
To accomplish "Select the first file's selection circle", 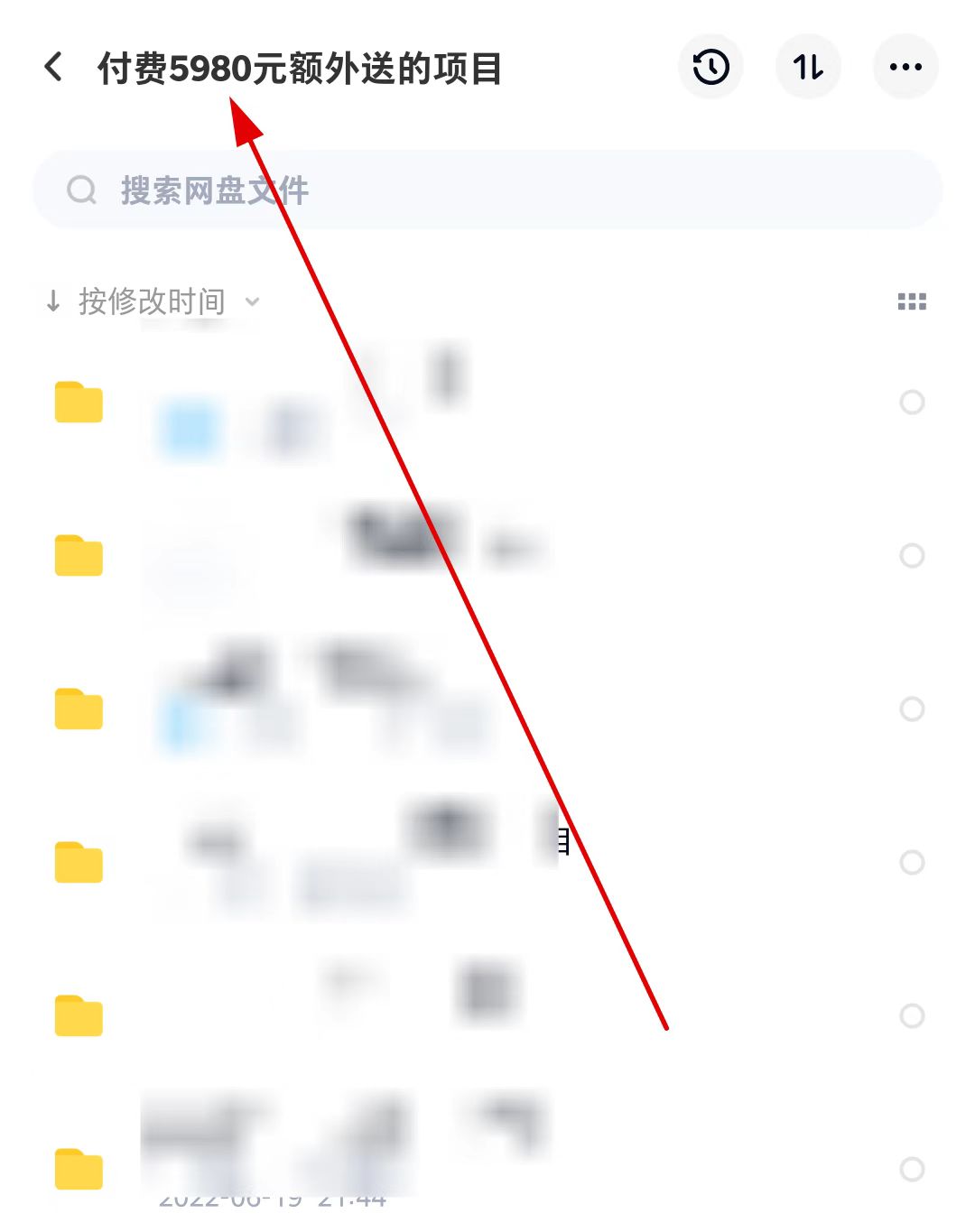I will (913, 403).
